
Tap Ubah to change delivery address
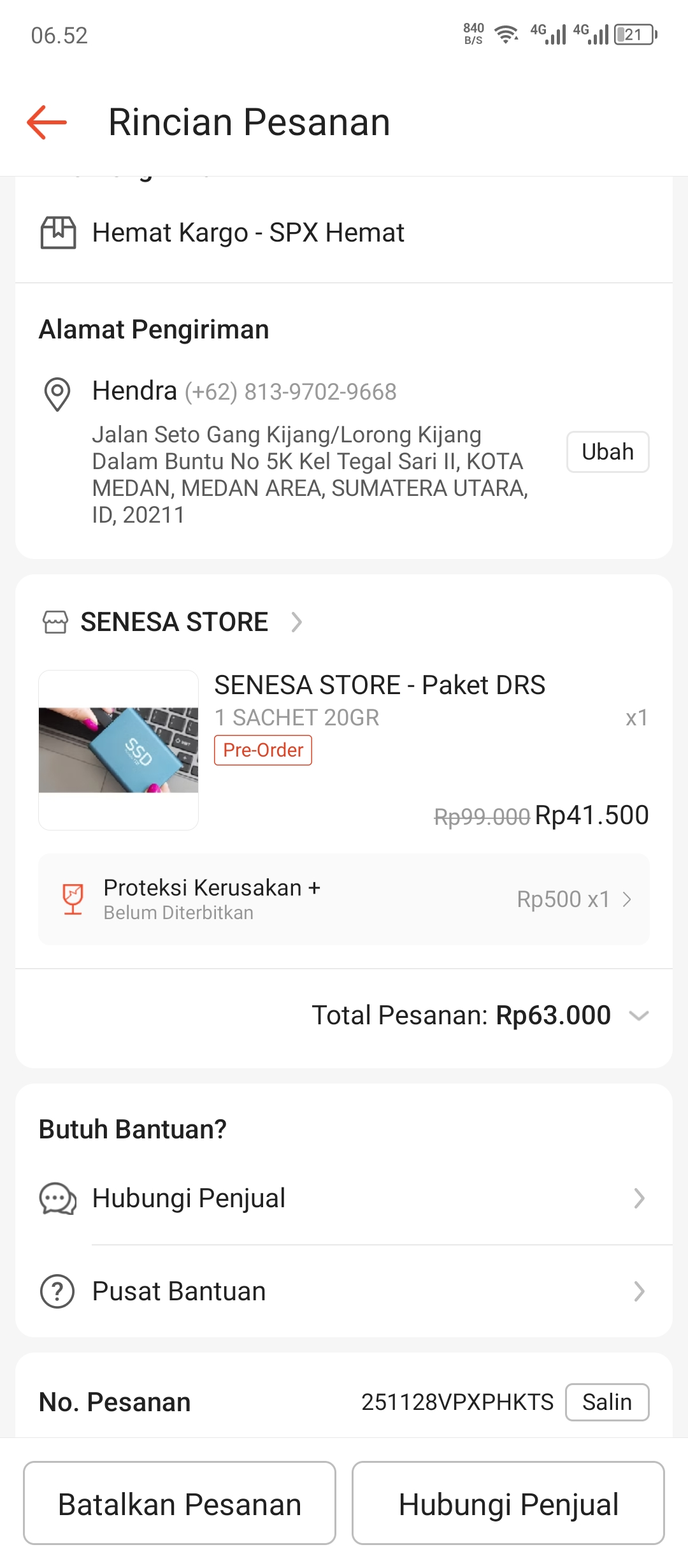point(607,452)
